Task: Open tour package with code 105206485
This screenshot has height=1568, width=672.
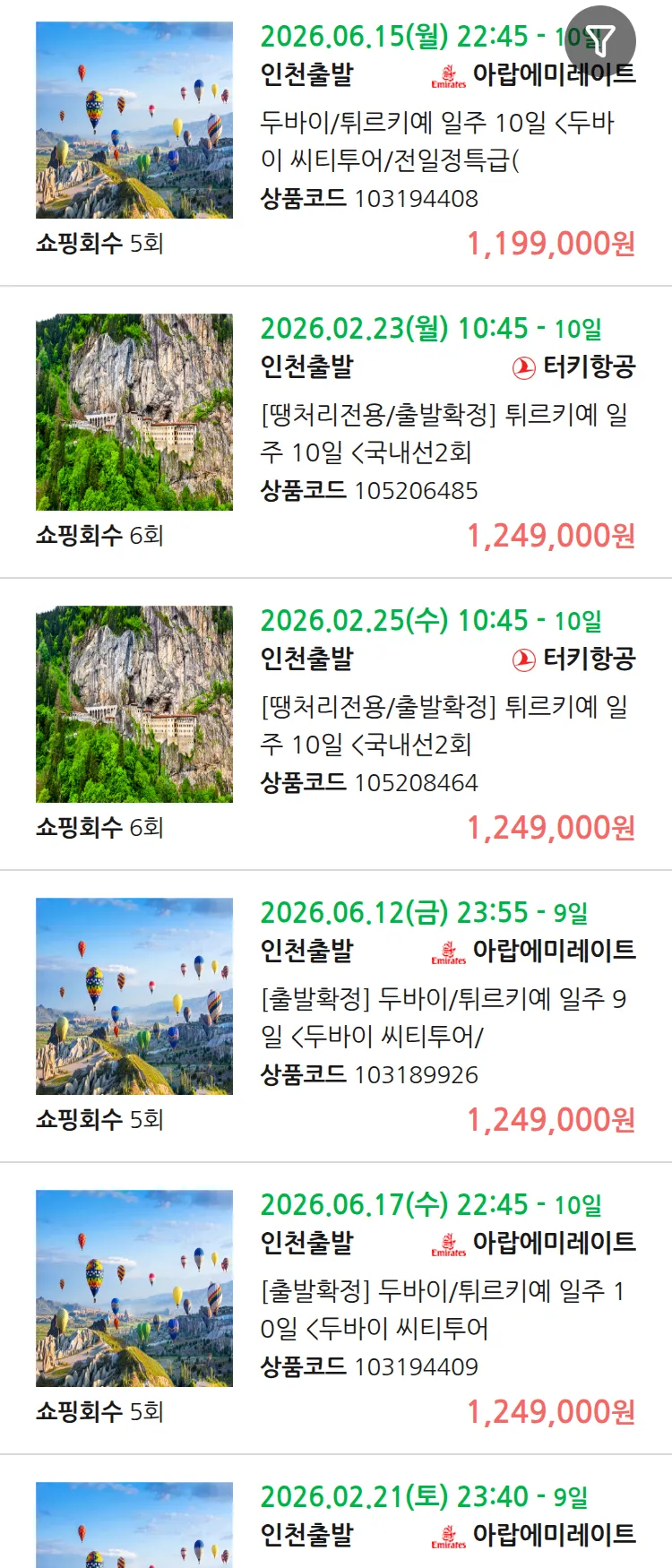Action: point(444,433)
